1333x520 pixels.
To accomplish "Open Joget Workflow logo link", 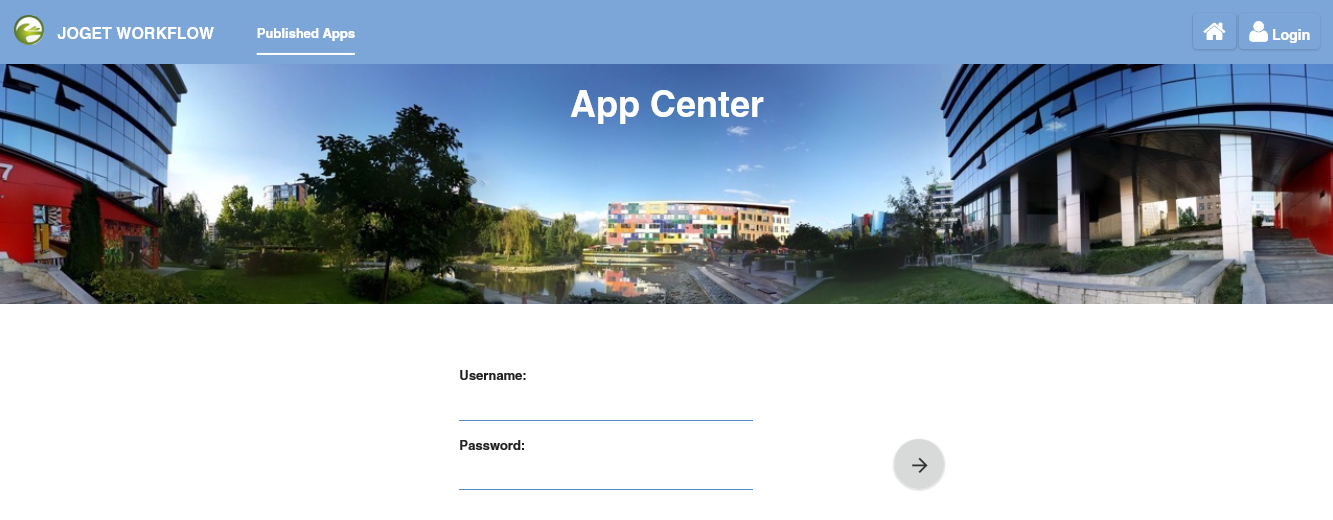I will coord(114,32).
